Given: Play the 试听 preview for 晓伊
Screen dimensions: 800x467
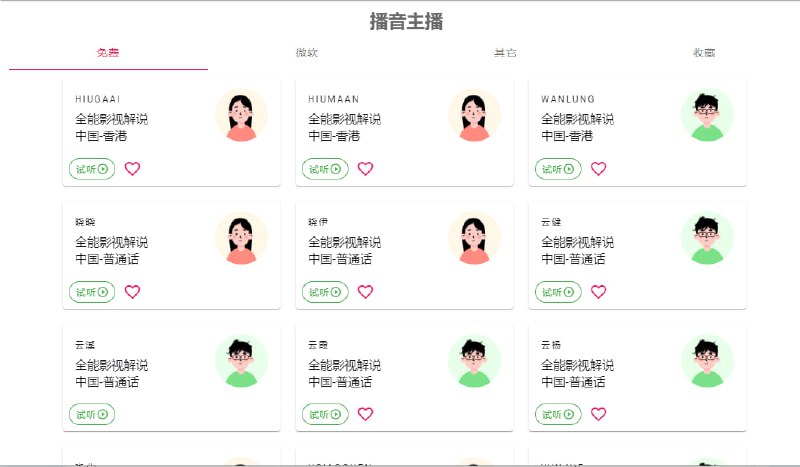Looking at the screenshot, I should point(325,292).
